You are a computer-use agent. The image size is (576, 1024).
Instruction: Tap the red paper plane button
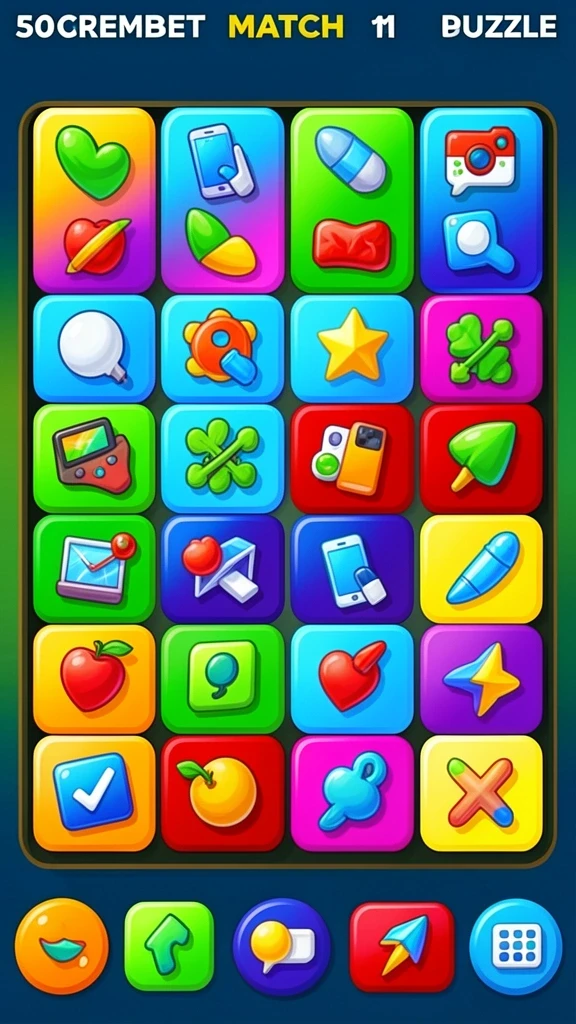tap(402, 946)
